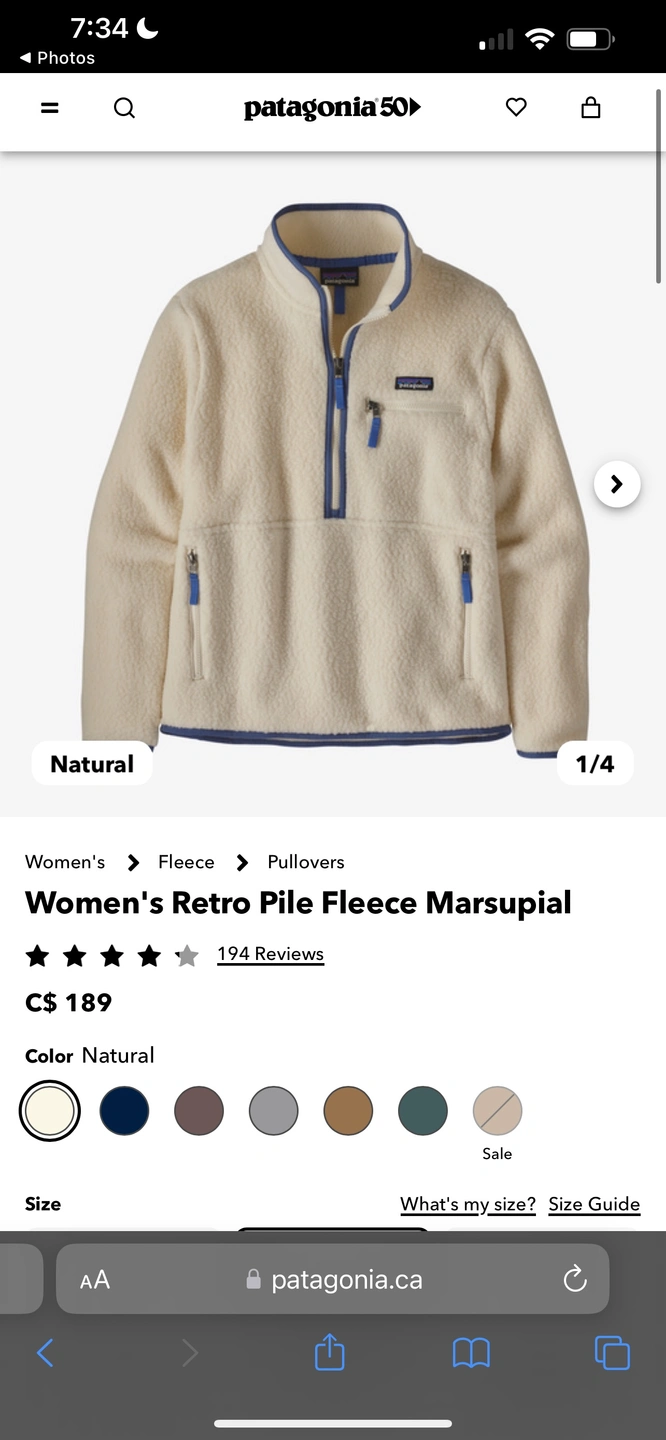Open the Size Guide

(594, 1204)
